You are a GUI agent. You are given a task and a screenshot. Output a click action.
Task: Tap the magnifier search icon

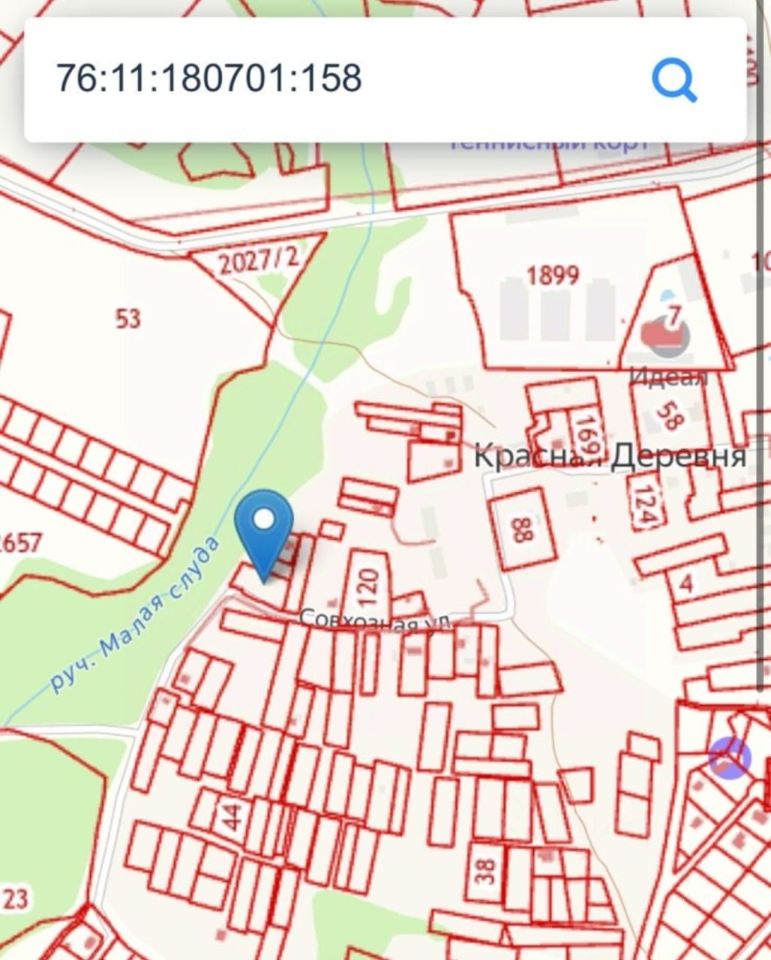click(674, 79)
